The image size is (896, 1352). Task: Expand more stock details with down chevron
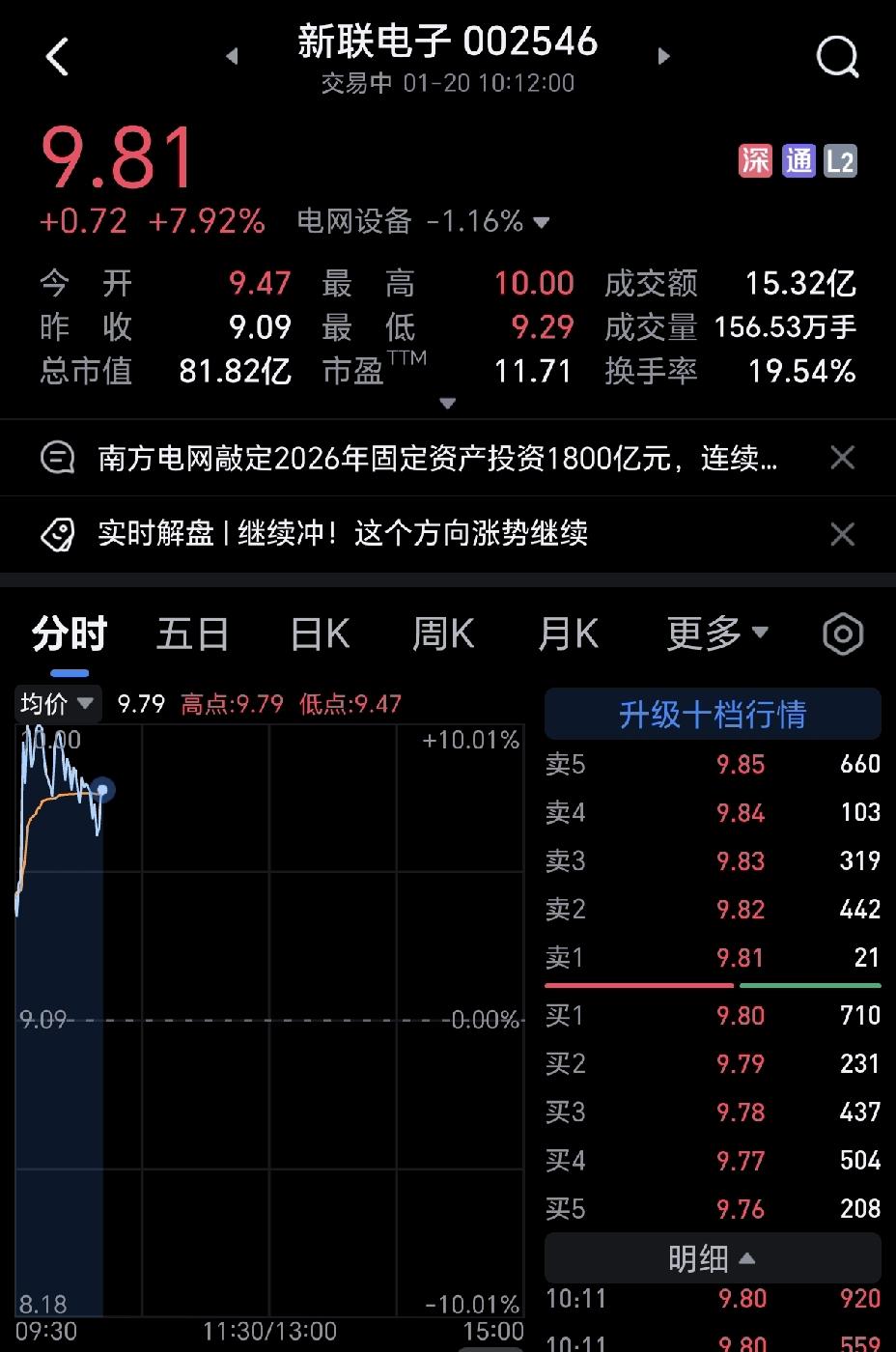447,403
